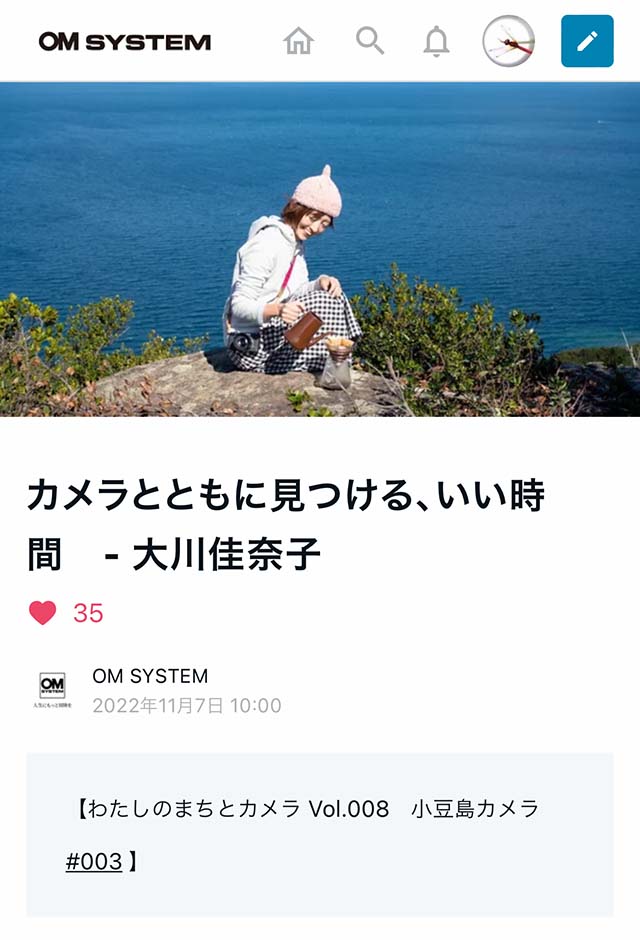Open the profile avatar menu

coord(508,41)
